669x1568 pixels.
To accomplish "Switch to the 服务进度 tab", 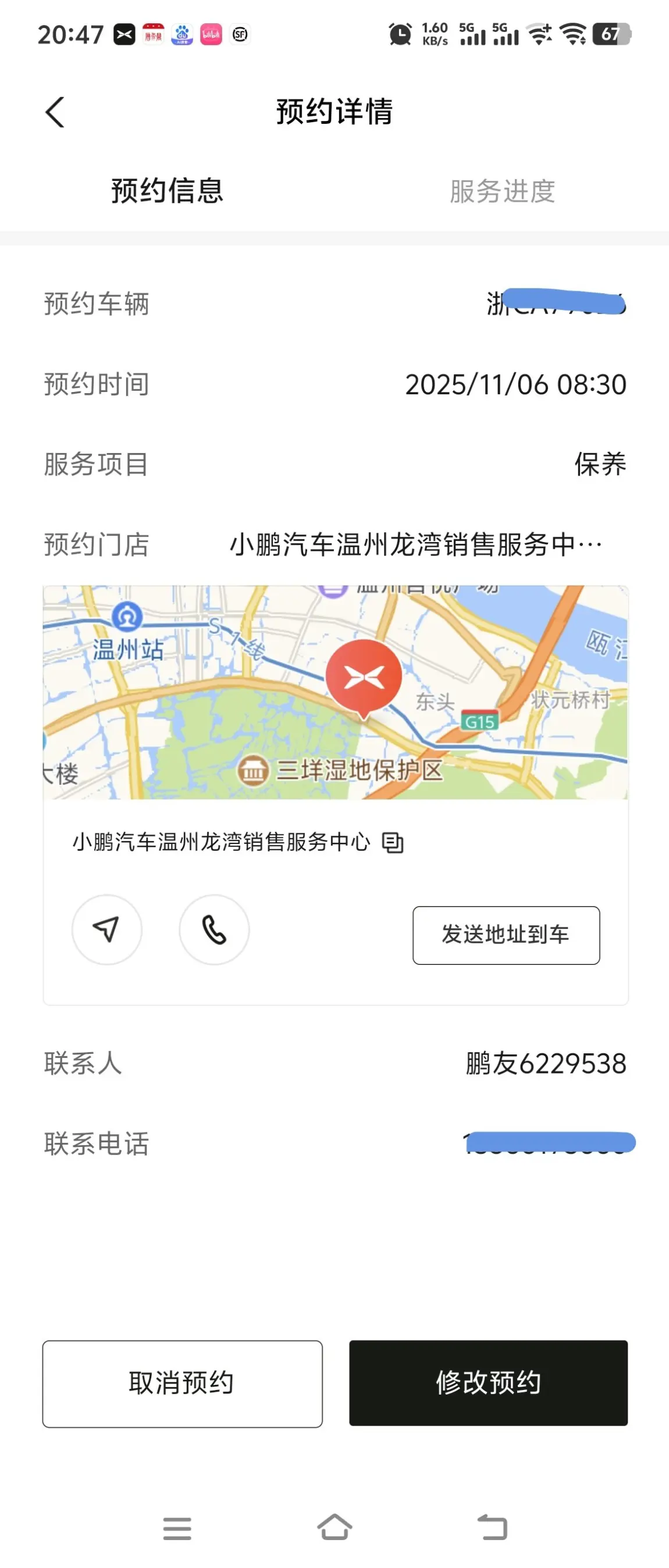I will click(501, 191).
